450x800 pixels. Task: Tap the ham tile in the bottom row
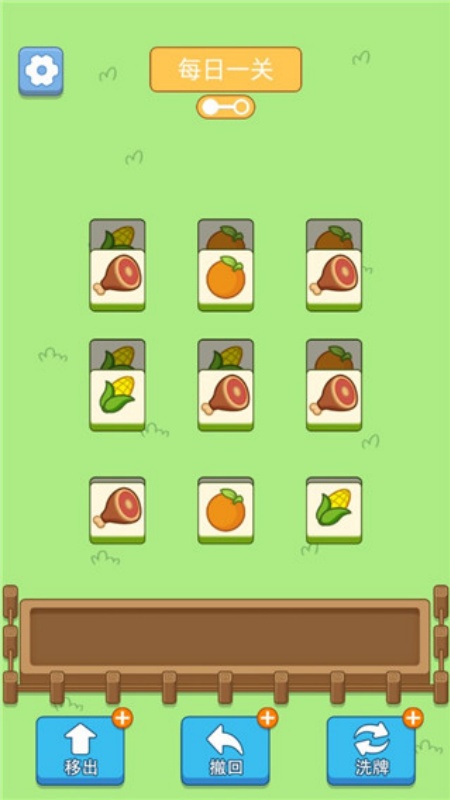(117, 512)
